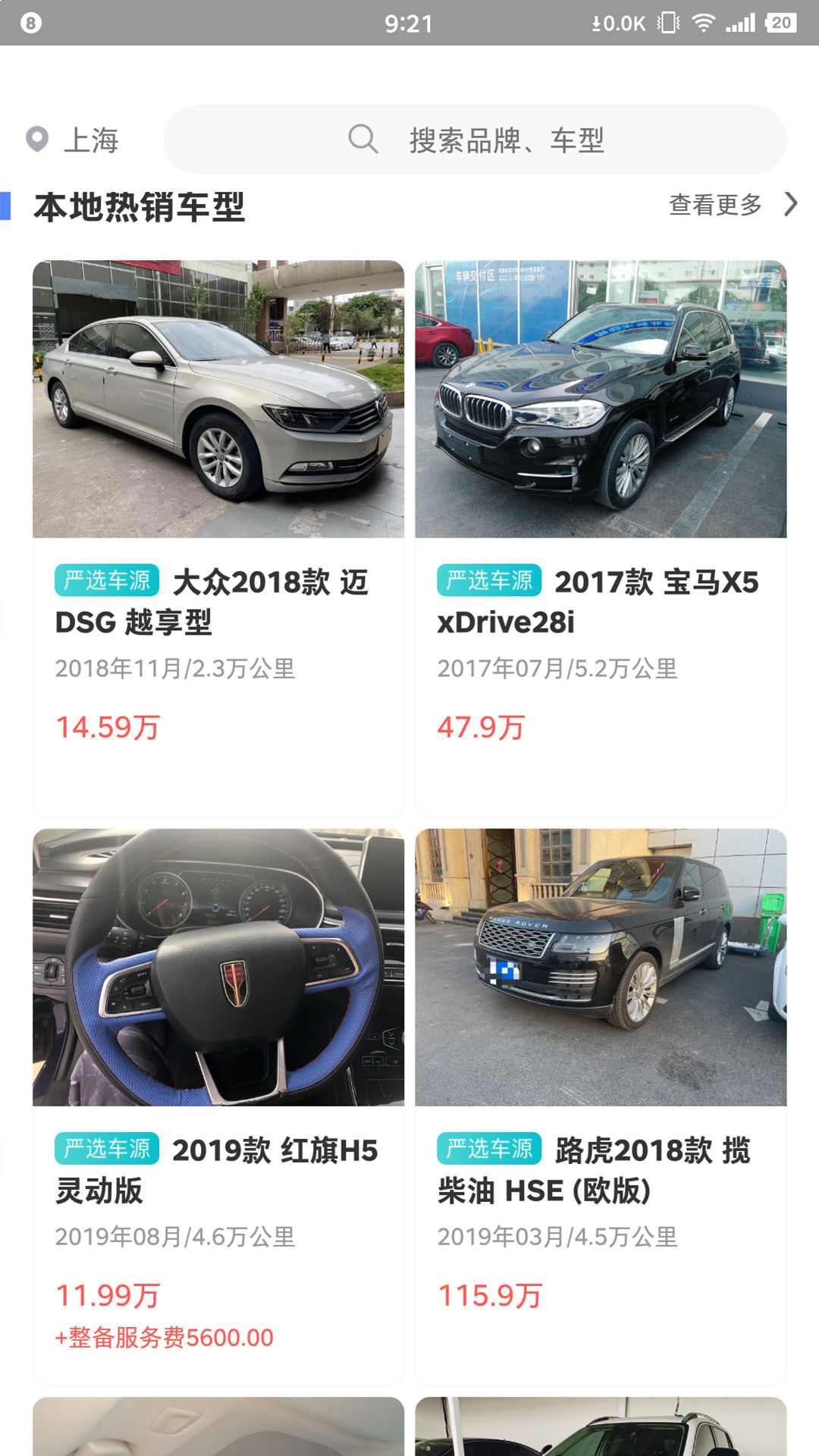Open the 搜索品牌、车型 search box
Viewport: 819px width, 1456px height.
click(475, 140)
